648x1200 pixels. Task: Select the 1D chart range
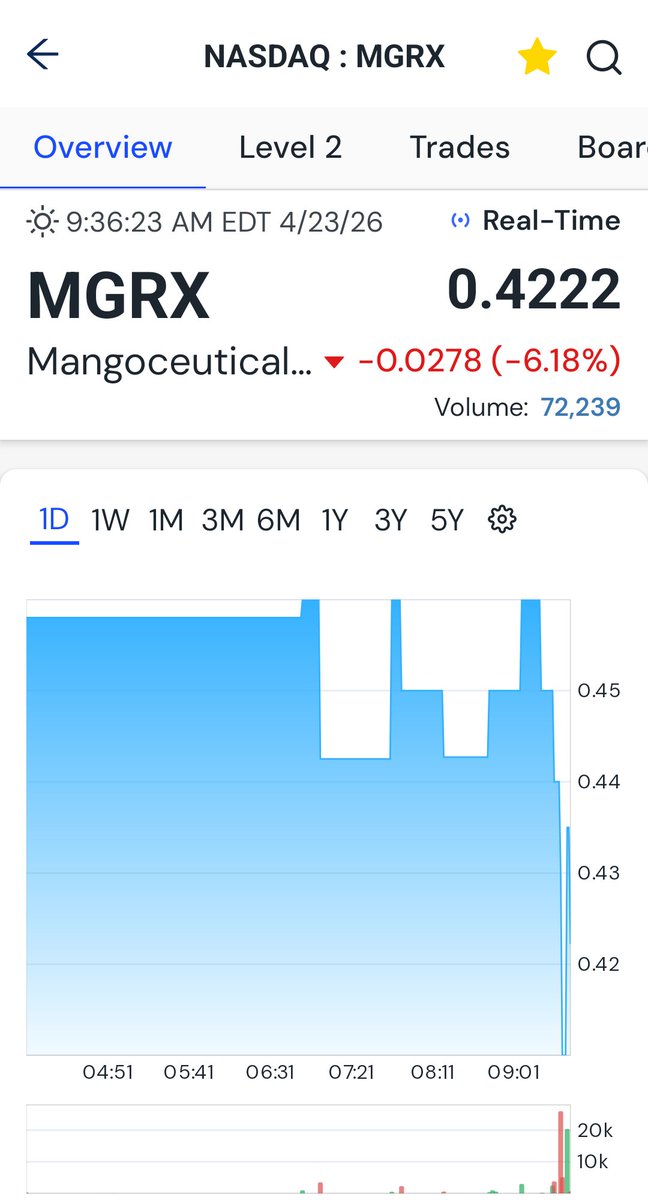[x=53, y=520]
